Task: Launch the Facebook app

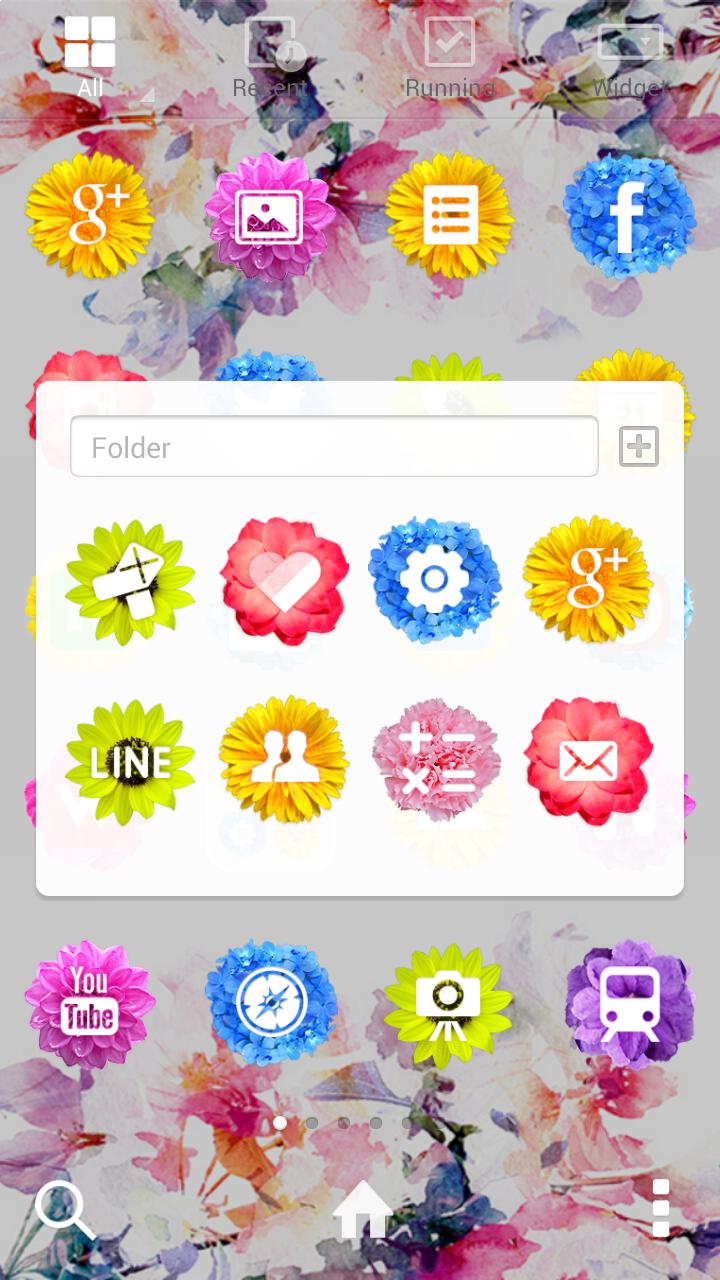Action: click(x=628, y=216)
